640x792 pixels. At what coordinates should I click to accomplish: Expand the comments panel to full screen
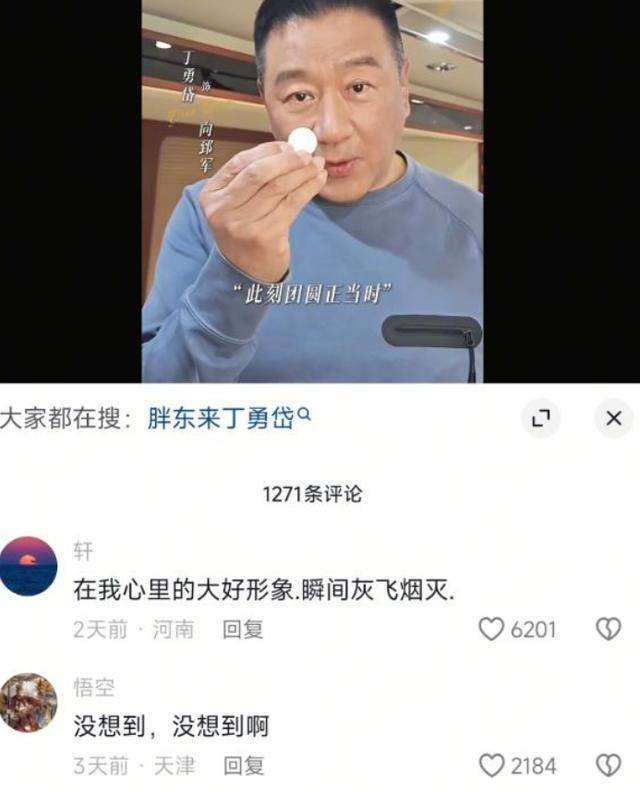[541, 419]
